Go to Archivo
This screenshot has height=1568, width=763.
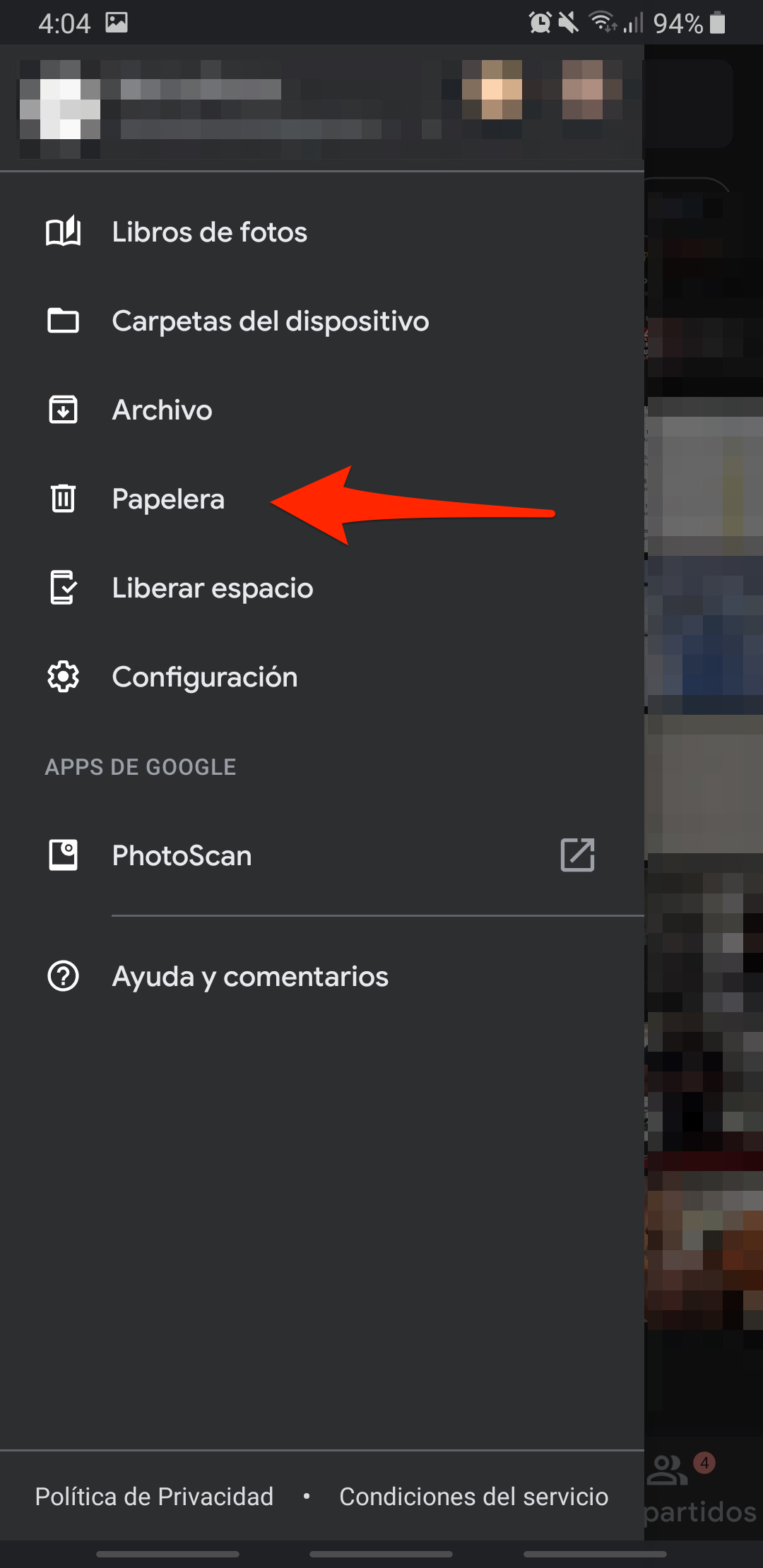(162, 410)
